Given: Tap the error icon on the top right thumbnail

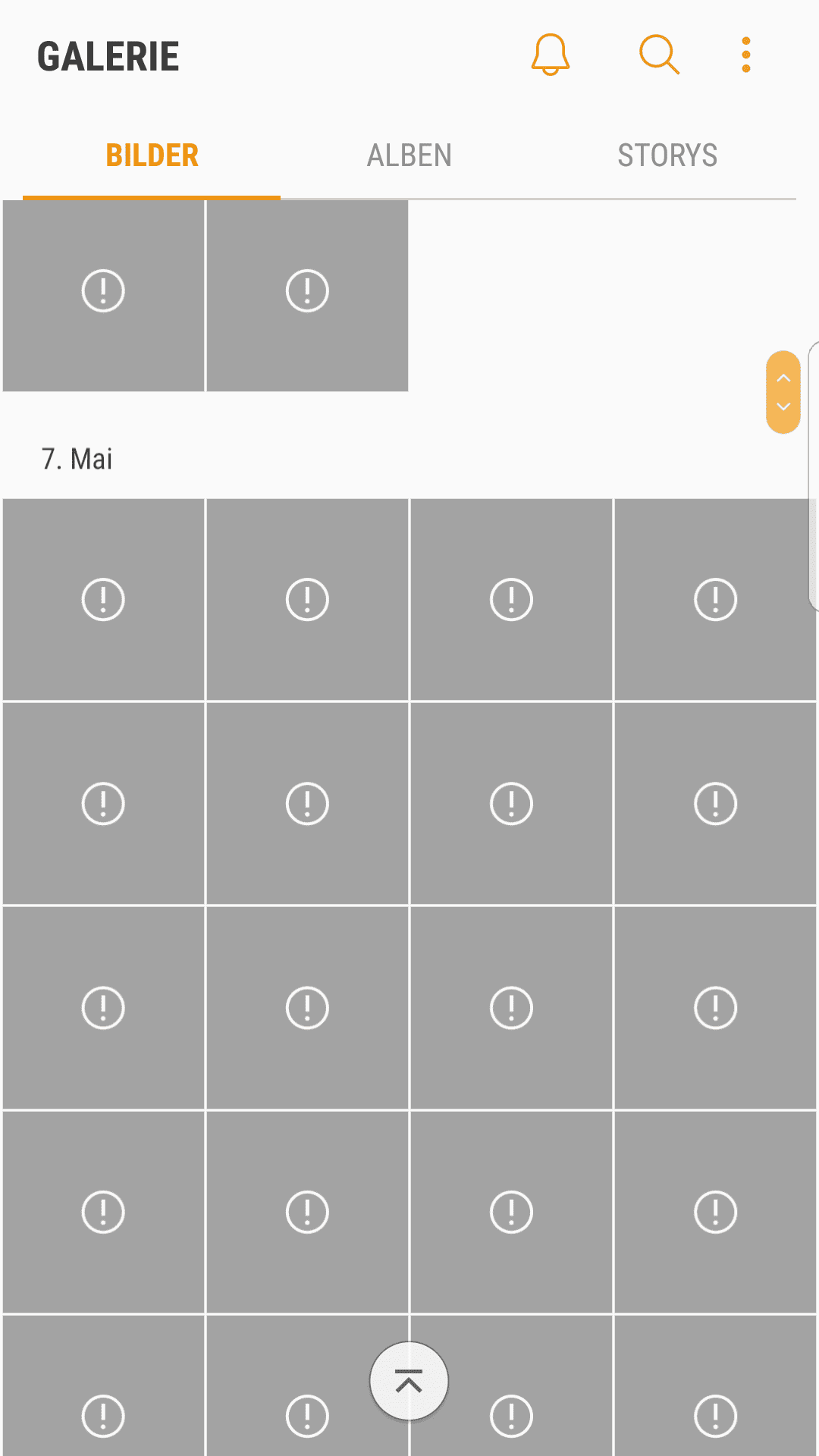Looking at the screenshot, I should point(306,290).
